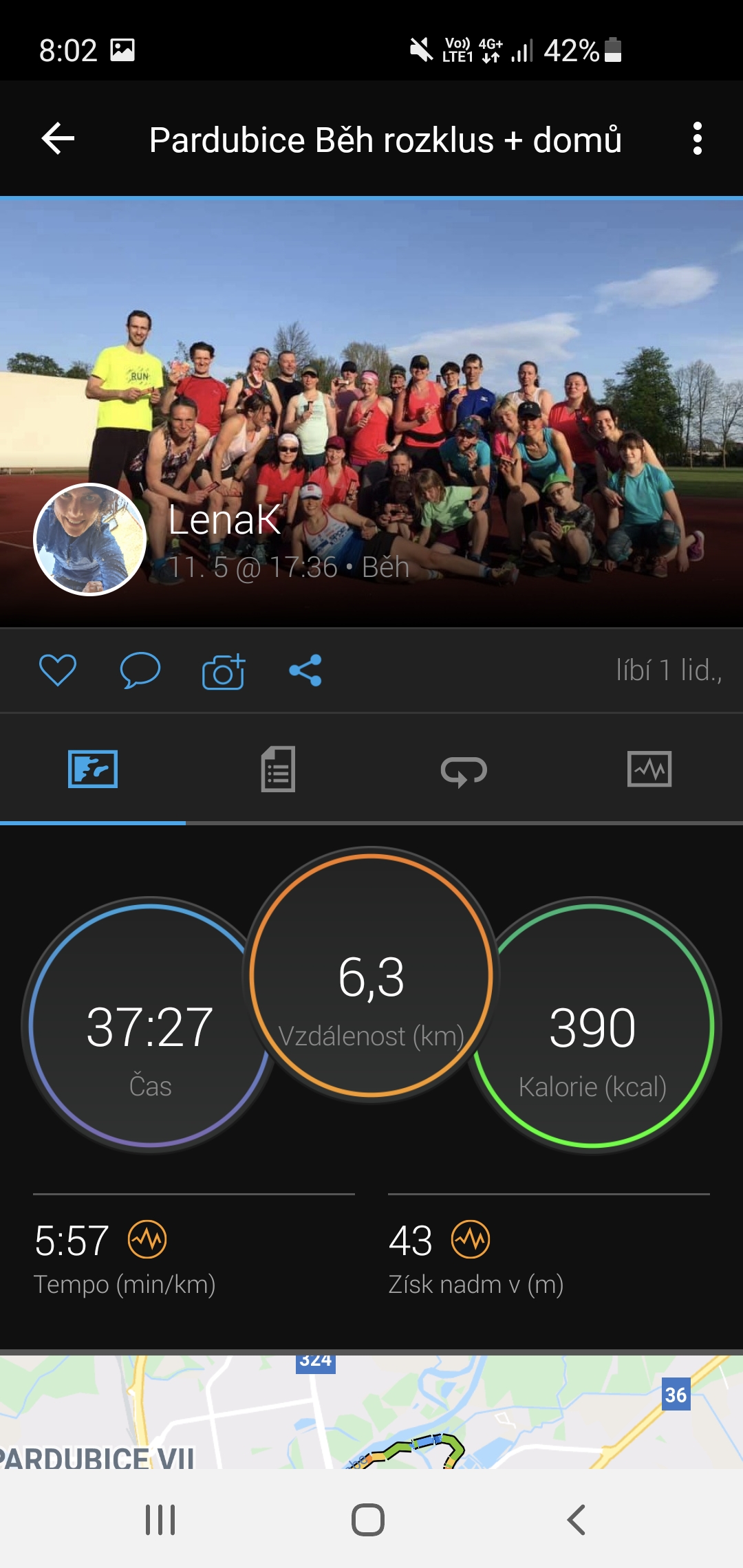Open the elevation chart icon next to 43

[471, 1240]
